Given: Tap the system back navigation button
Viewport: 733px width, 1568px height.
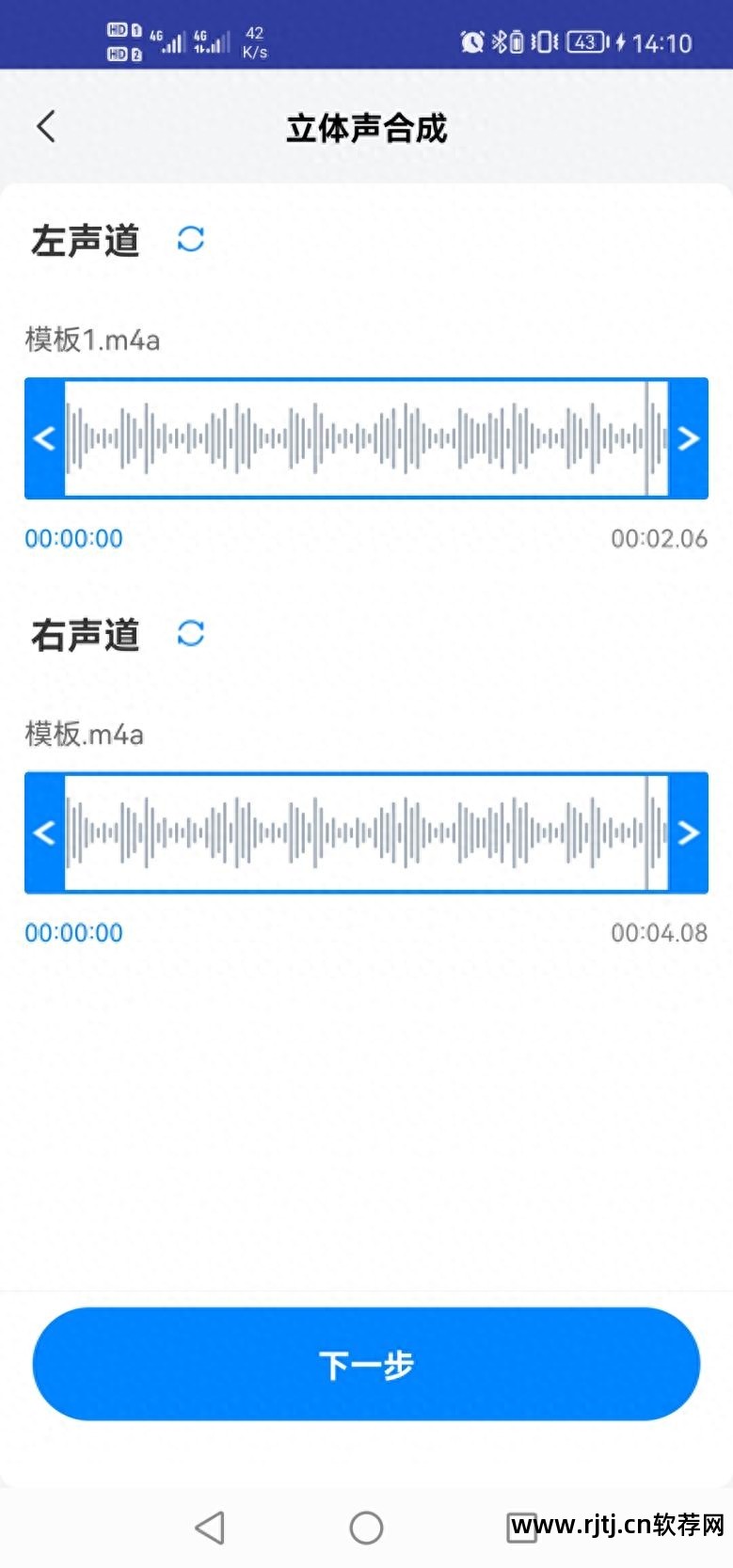Looking at the screenshot, I should [210, 1528].
